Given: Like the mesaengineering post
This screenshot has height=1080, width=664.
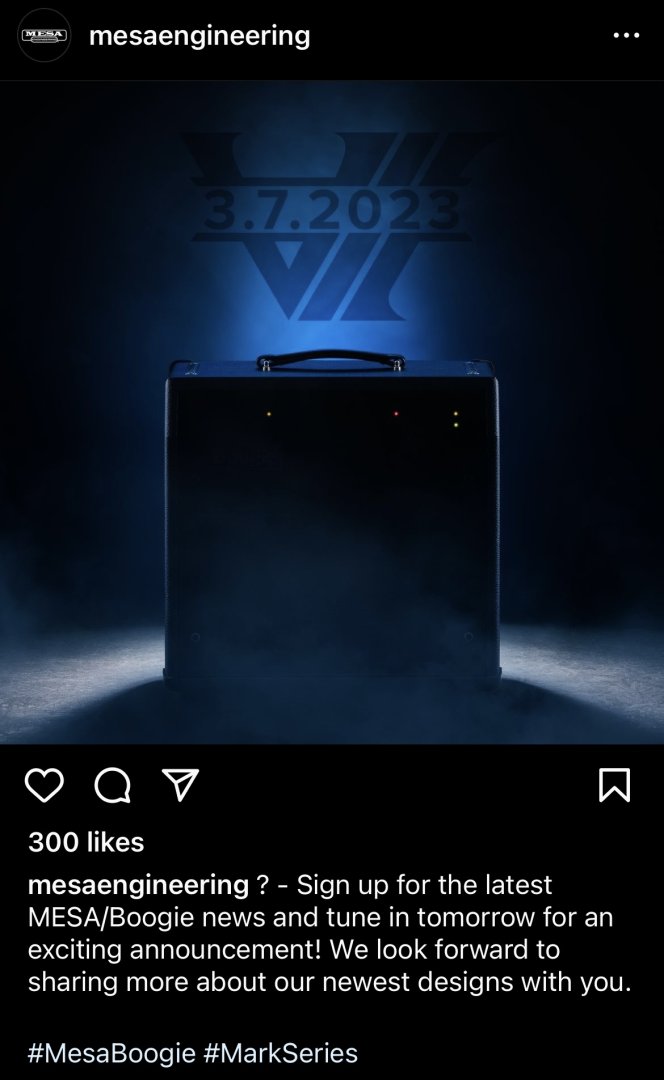Looking at the screenshot, I should tap(44, 785).
